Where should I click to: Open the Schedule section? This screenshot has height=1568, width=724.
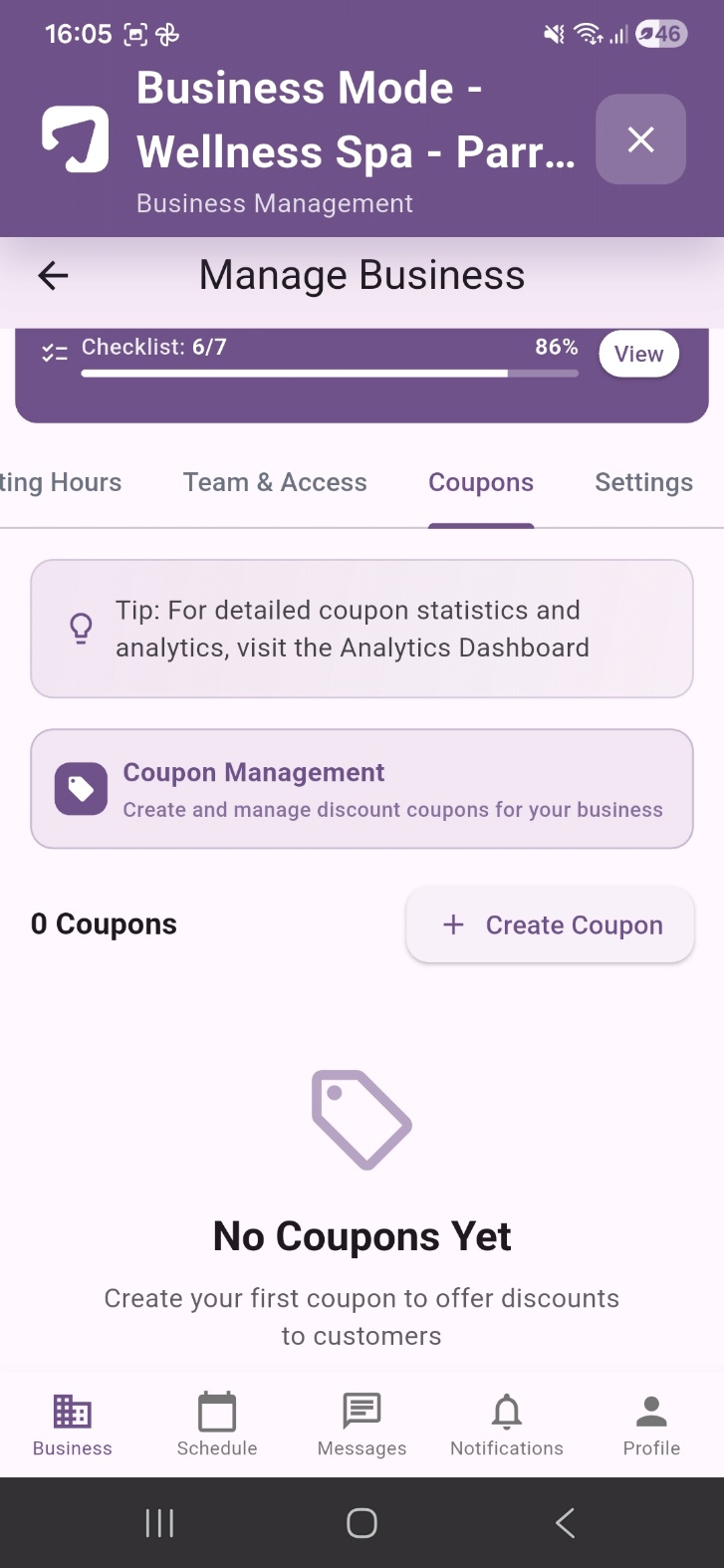[217, 1425]
